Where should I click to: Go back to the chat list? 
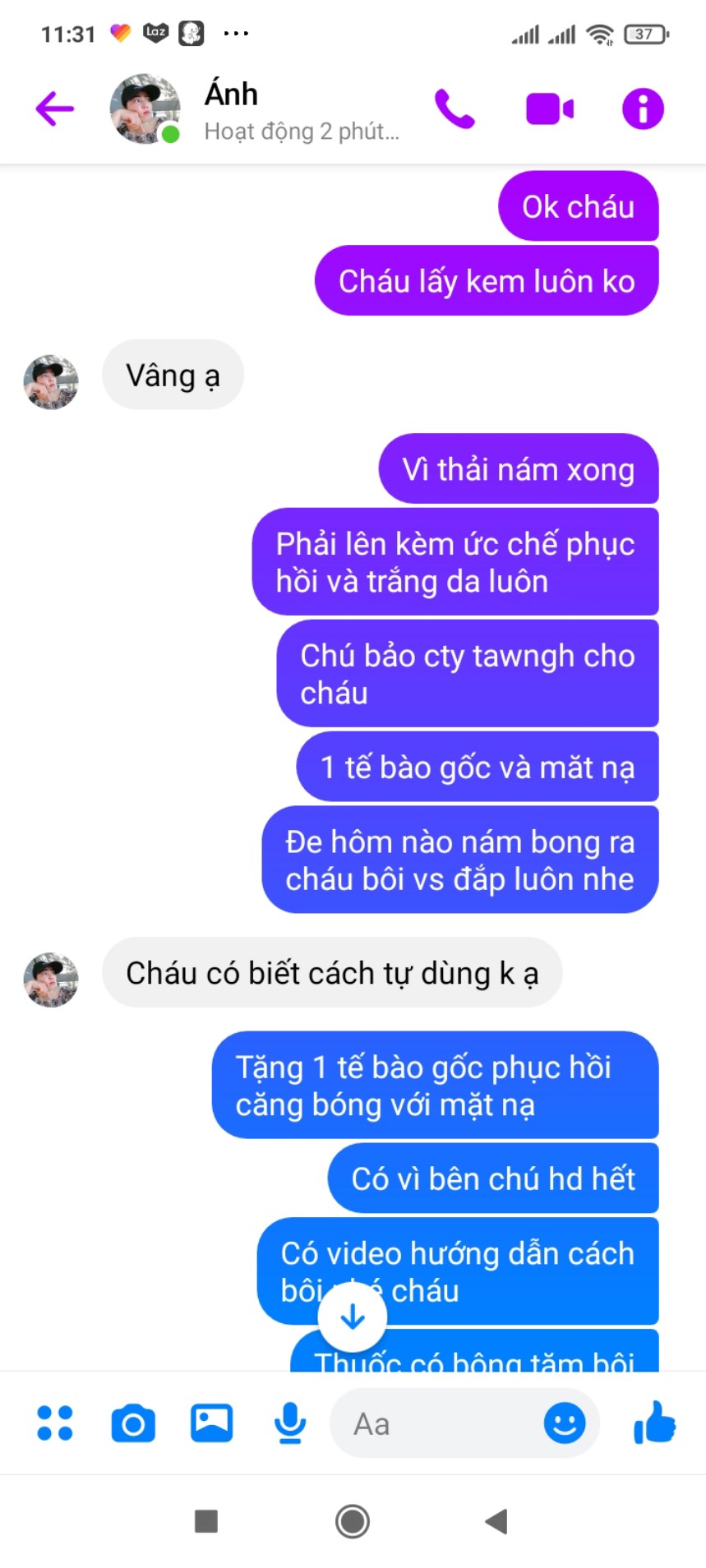55,108
